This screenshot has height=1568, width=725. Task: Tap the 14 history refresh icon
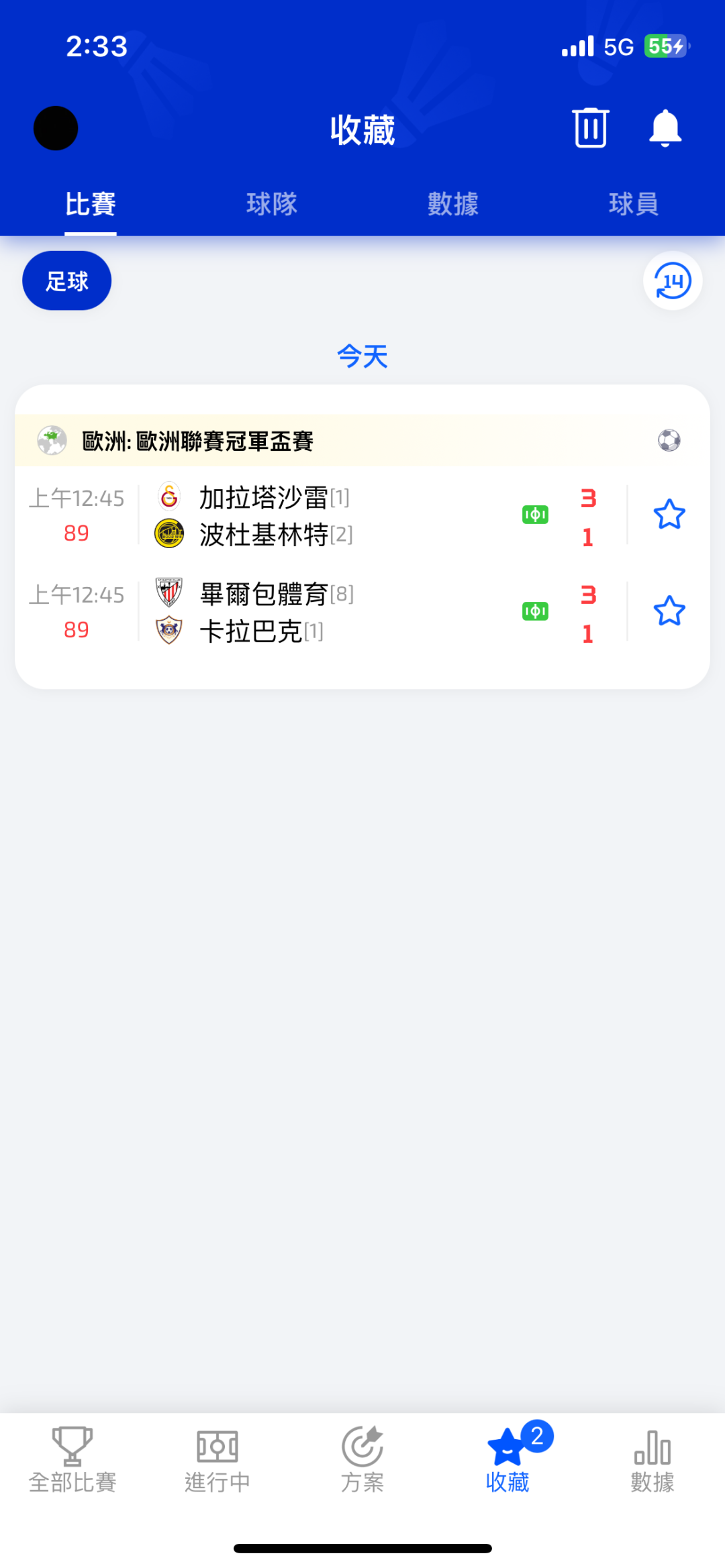[x=673, y=280]
